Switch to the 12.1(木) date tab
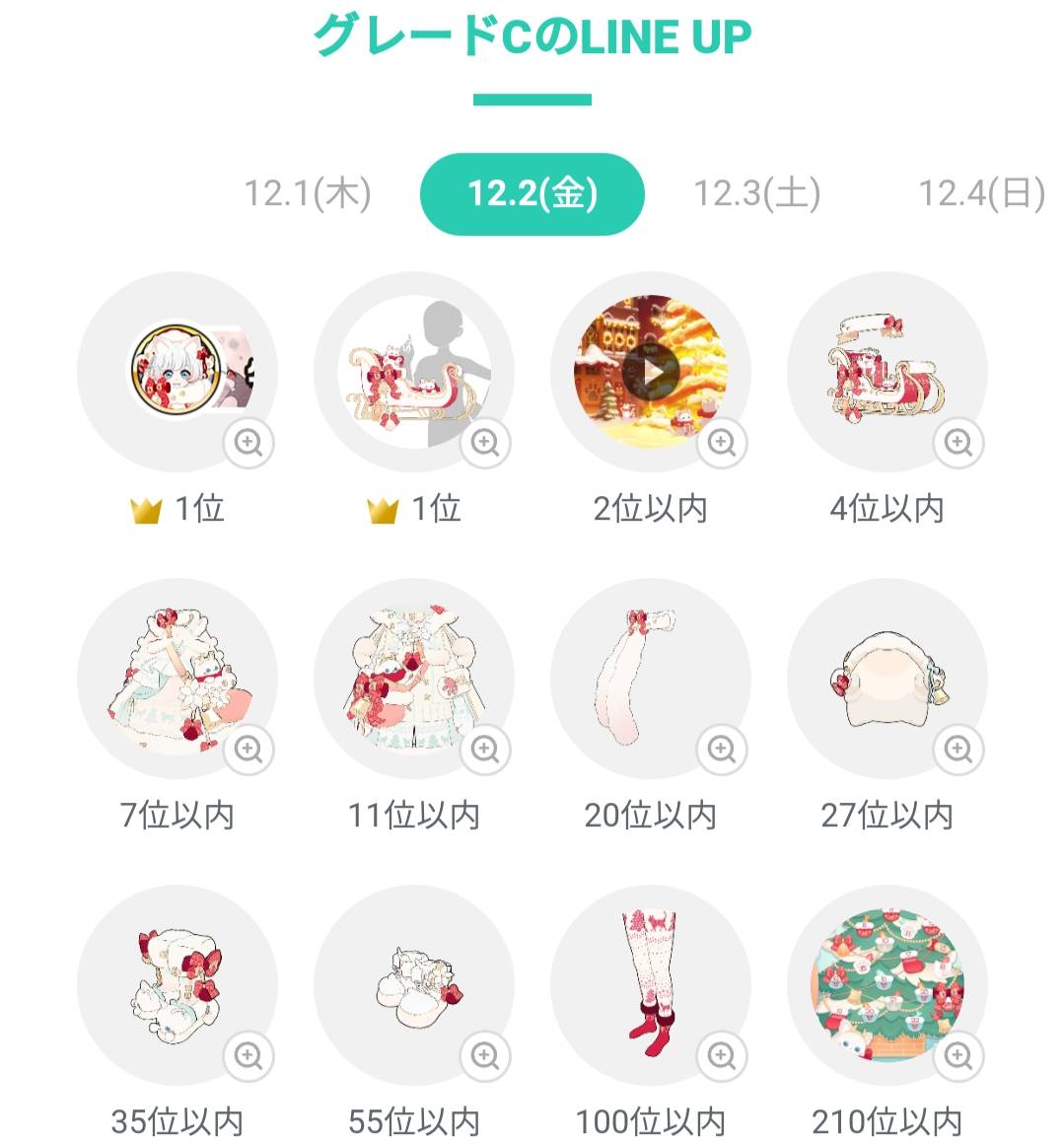This screenshot has width=1064, height=1144. [x=307, y=193]
